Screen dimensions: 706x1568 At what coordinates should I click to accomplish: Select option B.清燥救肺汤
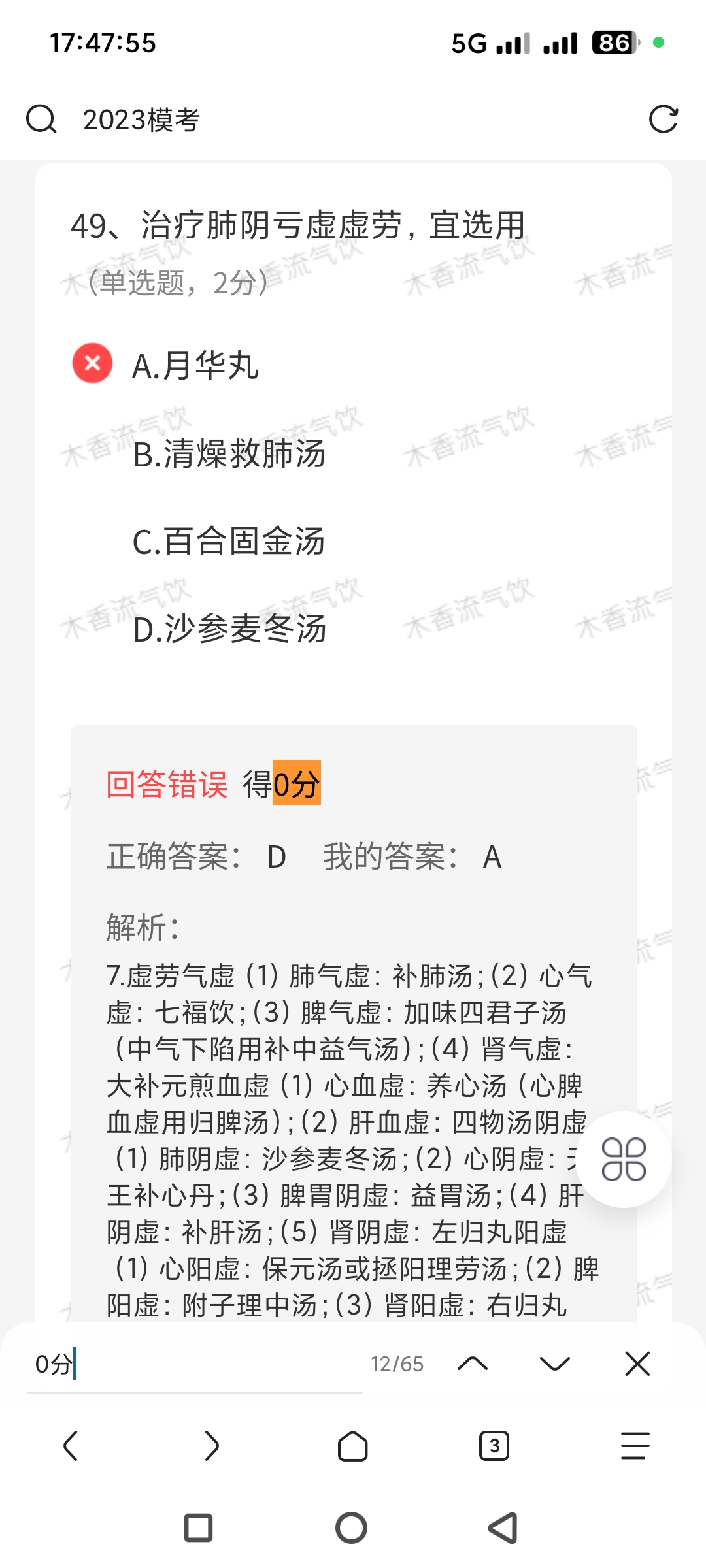pyautogui.click(x=229, y=454)
